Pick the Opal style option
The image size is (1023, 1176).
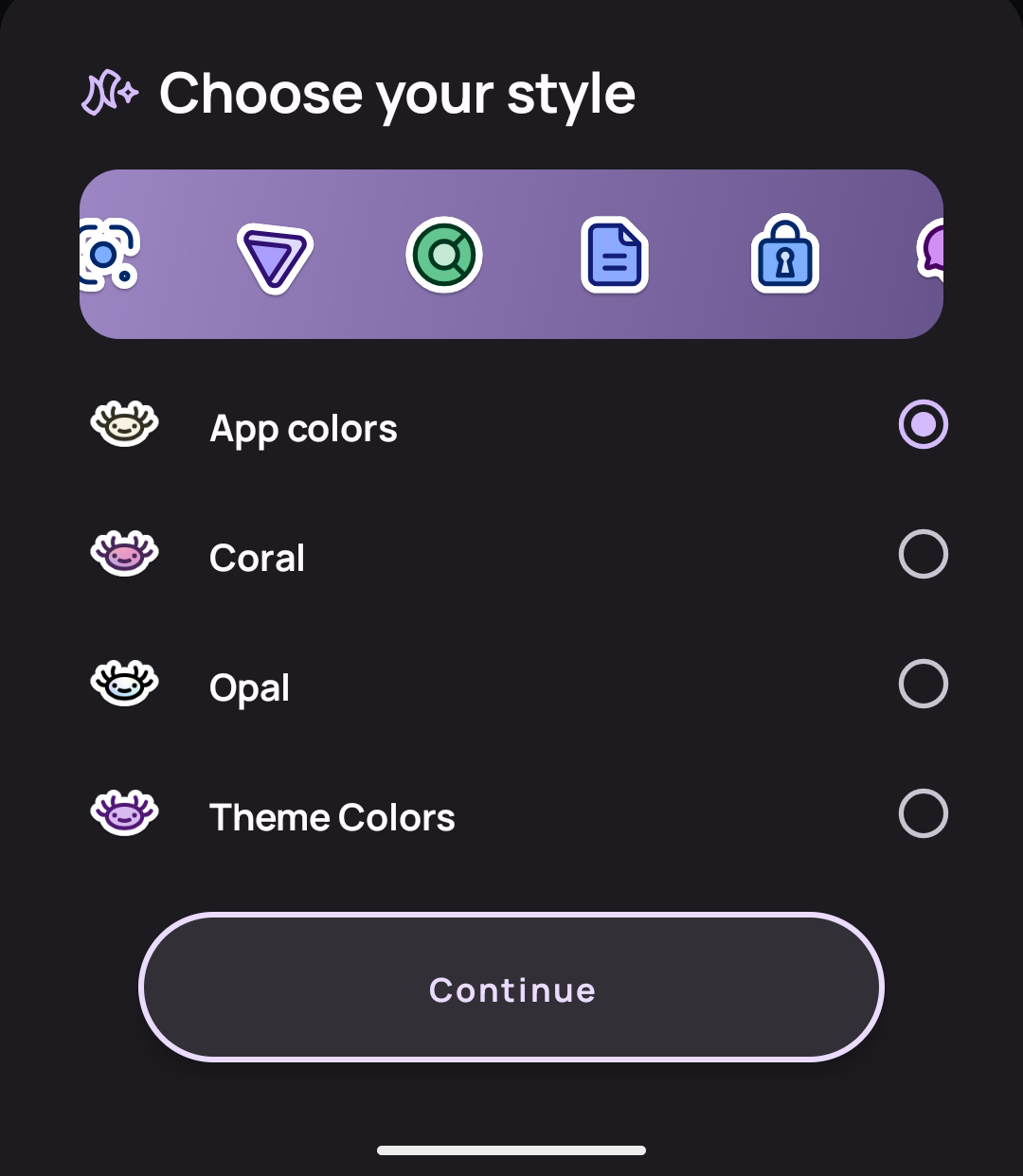pos(511,685)
